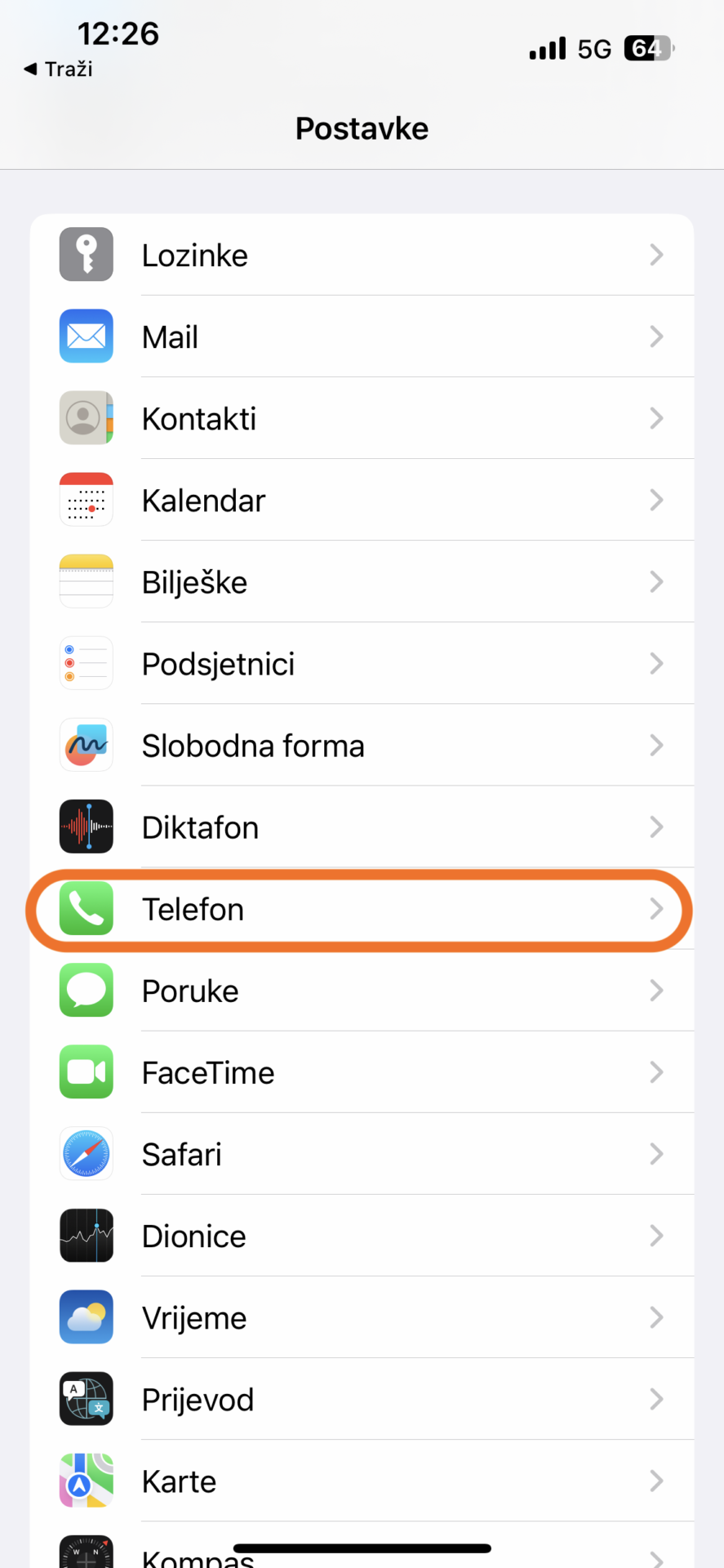The image size is (724, 1568).
Task: Go to Kontakti settings
Action: click(362, 418)
